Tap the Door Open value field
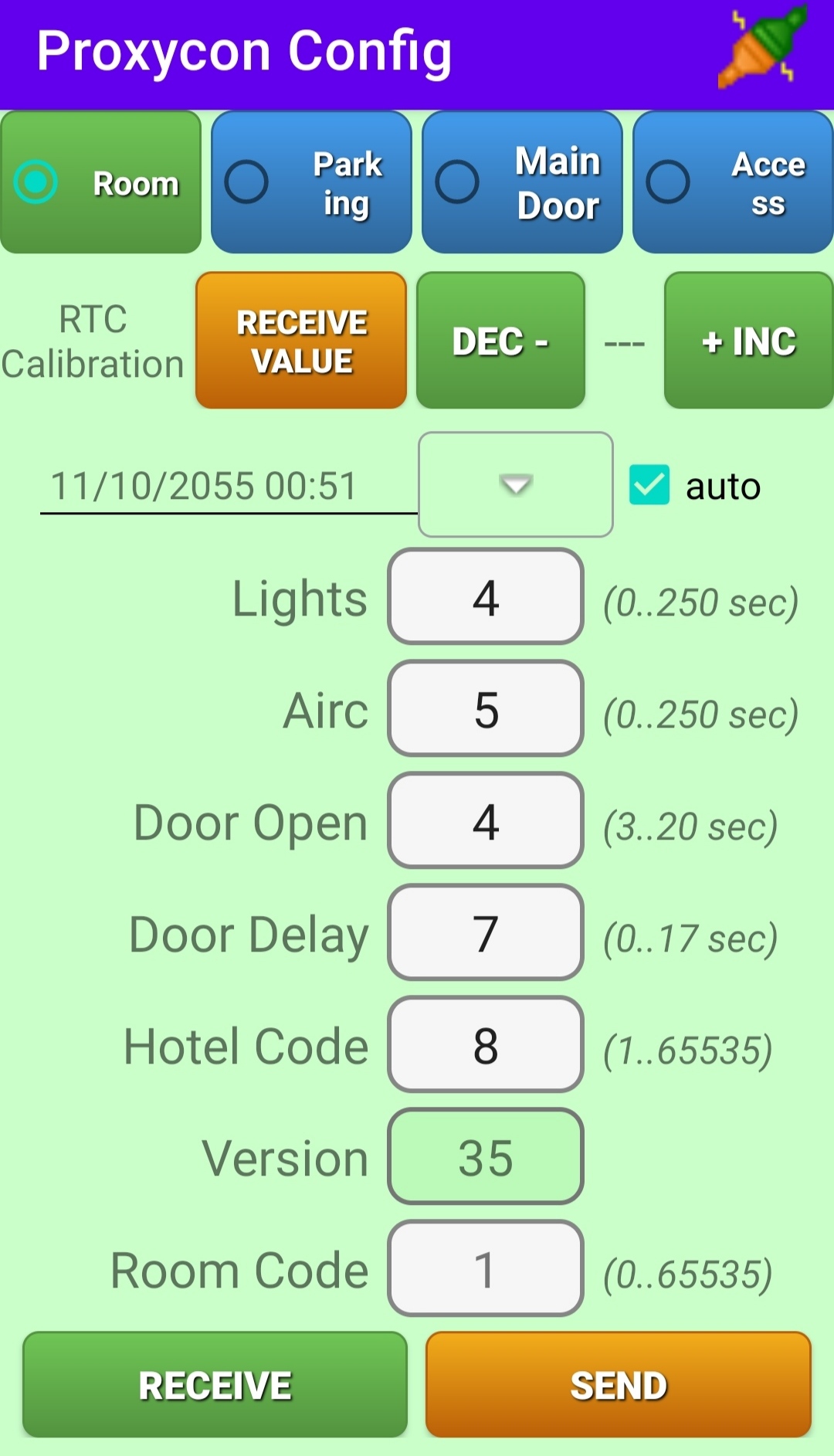 pyautogui.click(x=485, y=821)
